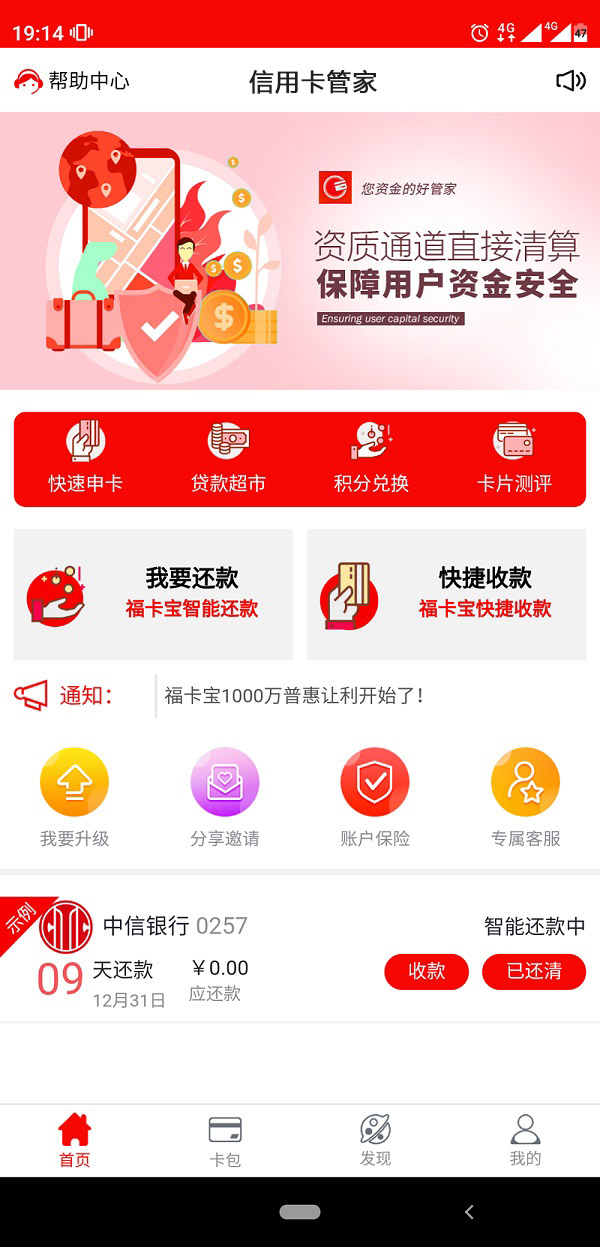Viewport: 600px width, 1247px height.
Task: Open 贷款超市 loan market
Action: (228, 459)
